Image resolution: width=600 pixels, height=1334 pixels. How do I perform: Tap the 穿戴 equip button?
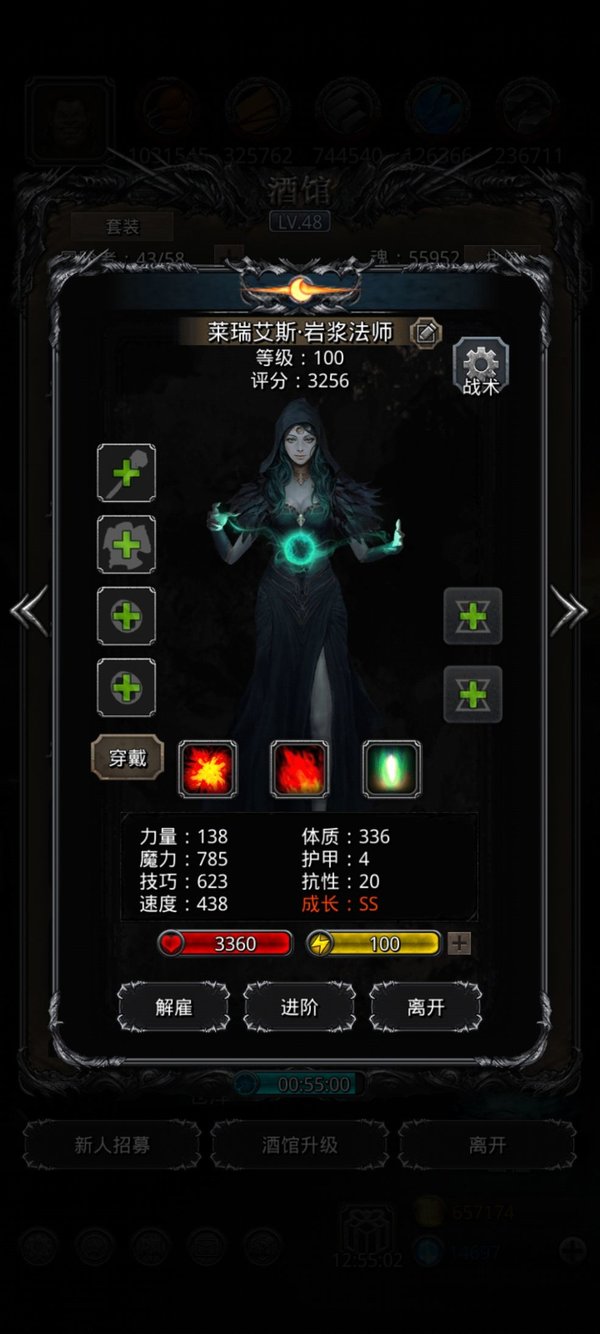coord(127,758)
